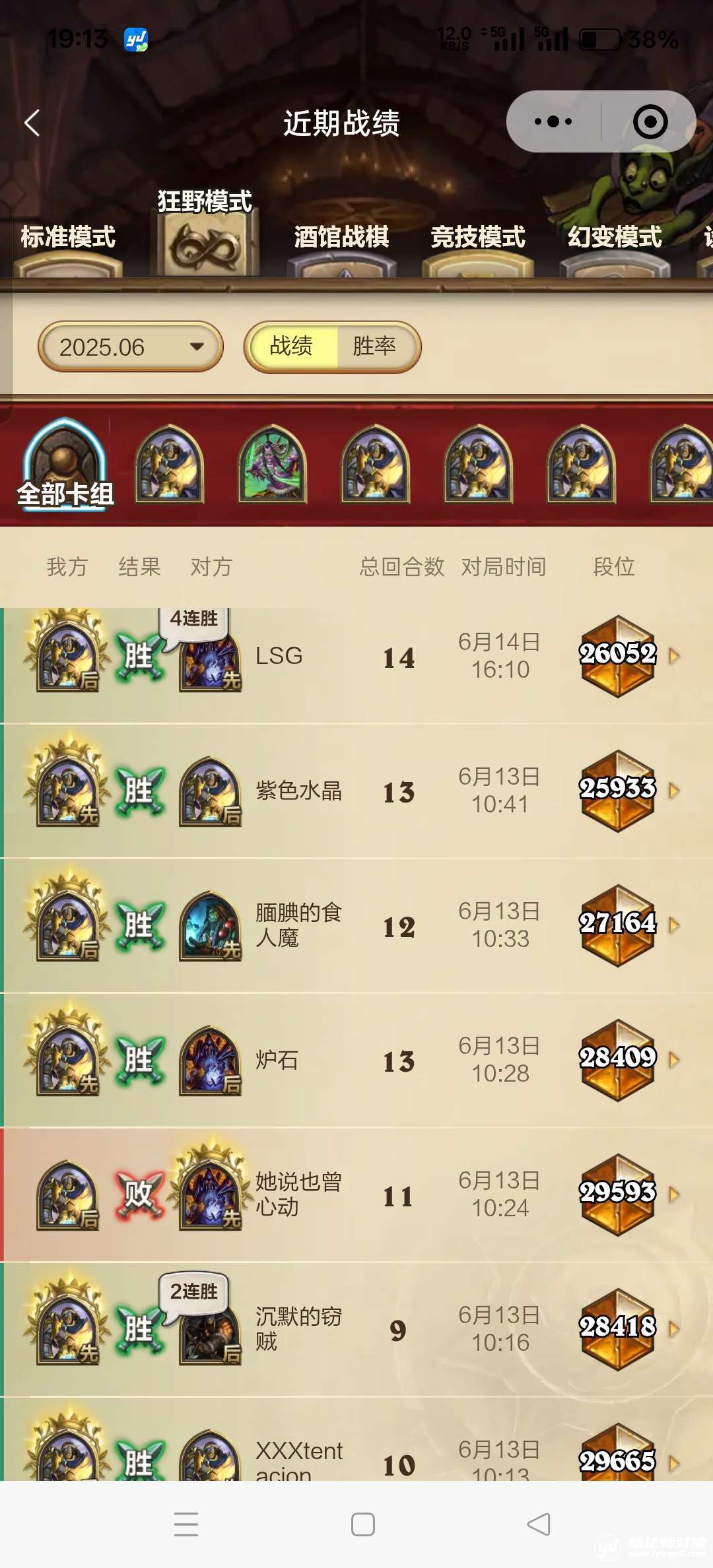Open the lost match against 她说也曾心动
This screenshot has width=713, height=1568.
(356, 1195)
